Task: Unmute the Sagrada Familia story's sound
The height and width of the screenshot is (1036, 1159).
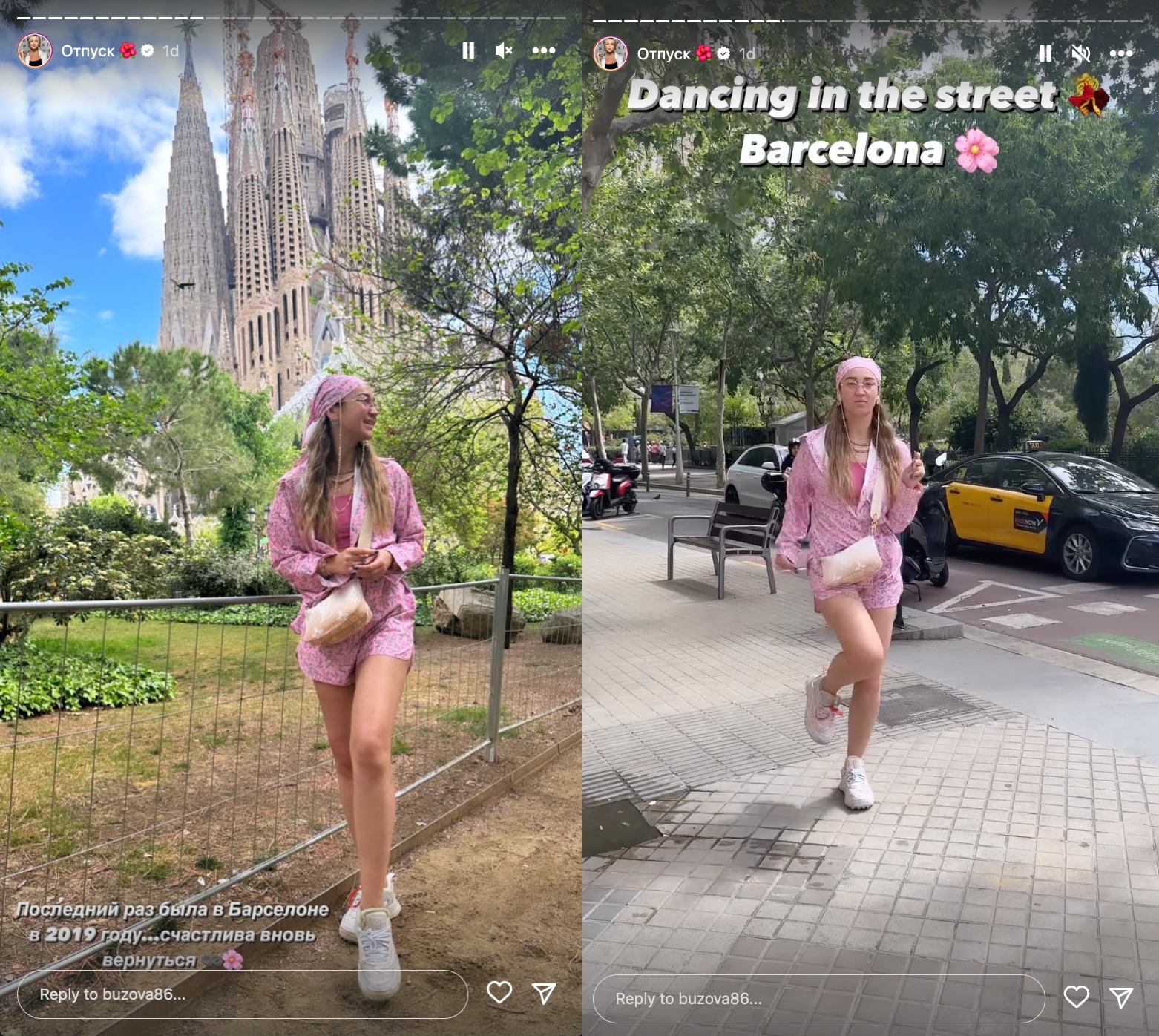Action: [505, 50]
